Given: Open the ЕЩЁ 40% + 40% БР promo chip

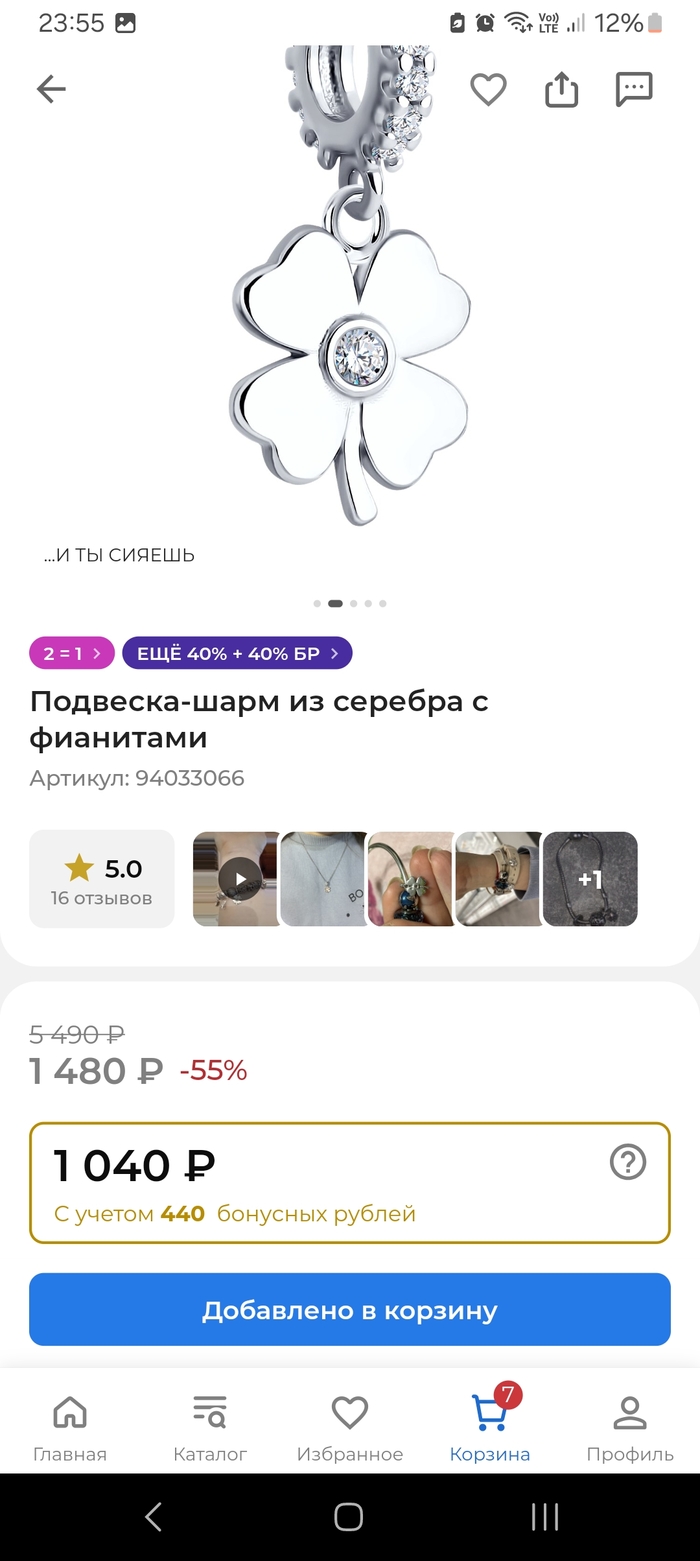Looking at the screenshot, I should [x=237, y=654].
